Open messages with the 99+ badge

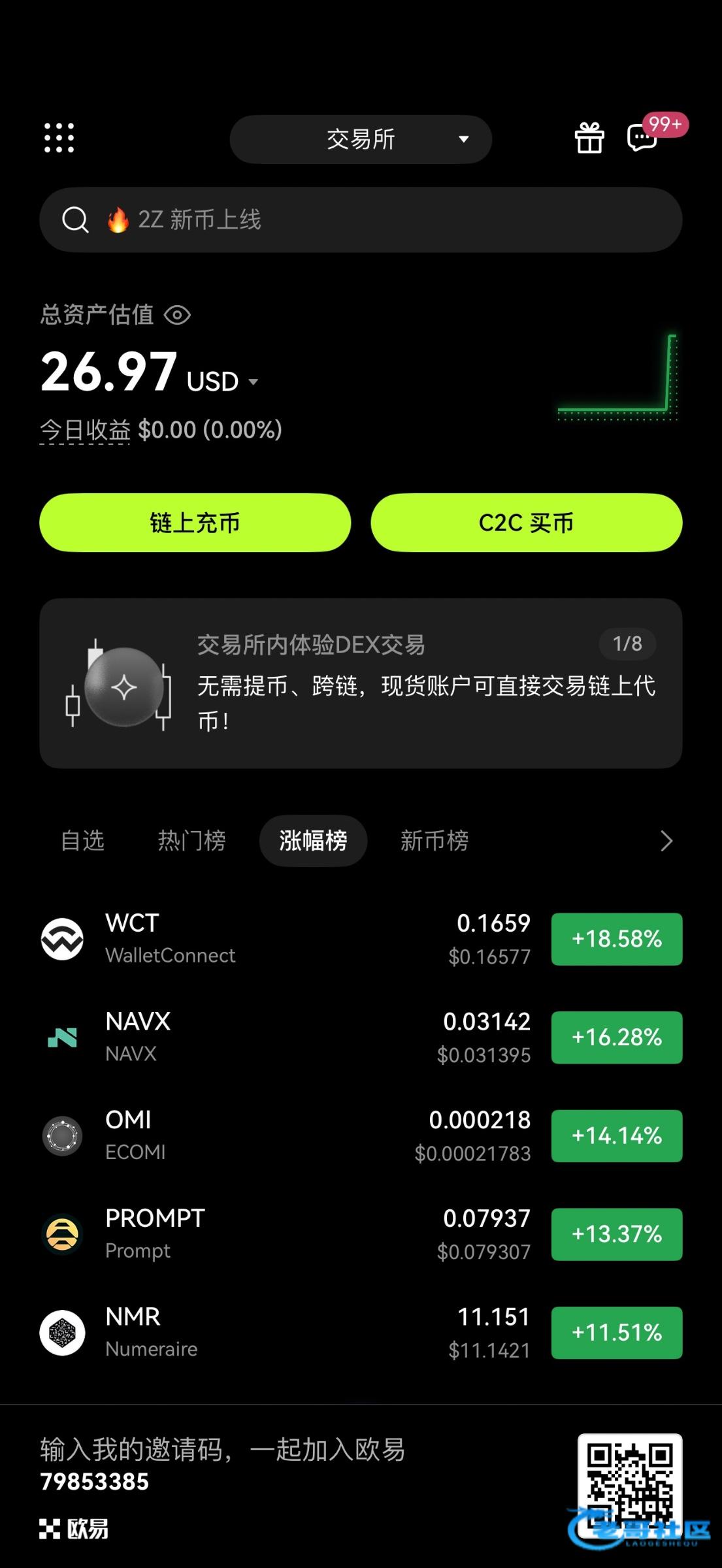(x=643, y=138)
